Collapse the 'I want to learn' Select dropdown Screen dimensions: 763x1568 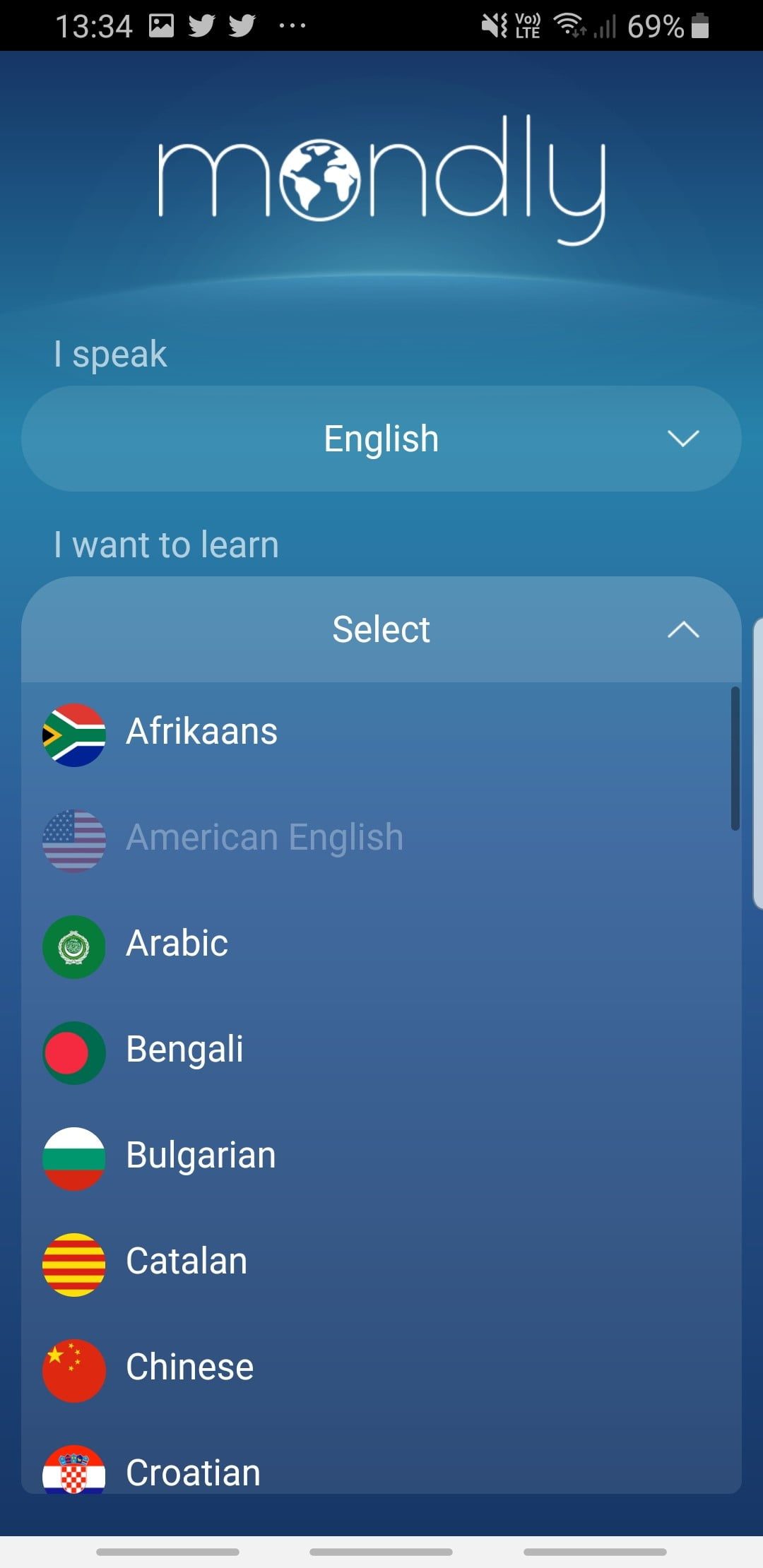tap(381, 629)
